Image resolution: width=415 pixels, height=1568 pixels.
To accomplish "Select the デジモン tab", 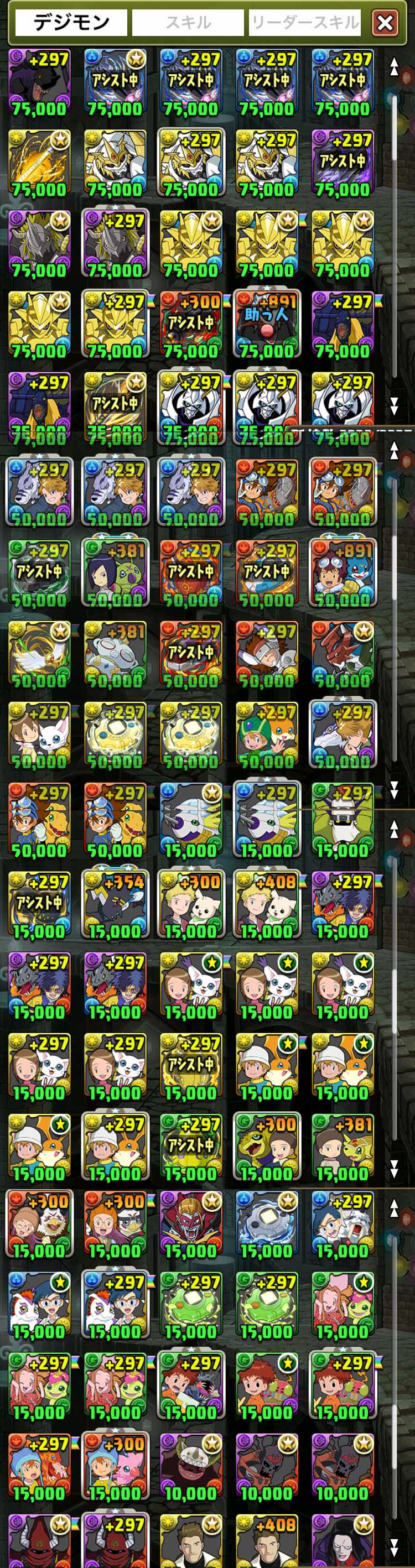I will point(71,23).
